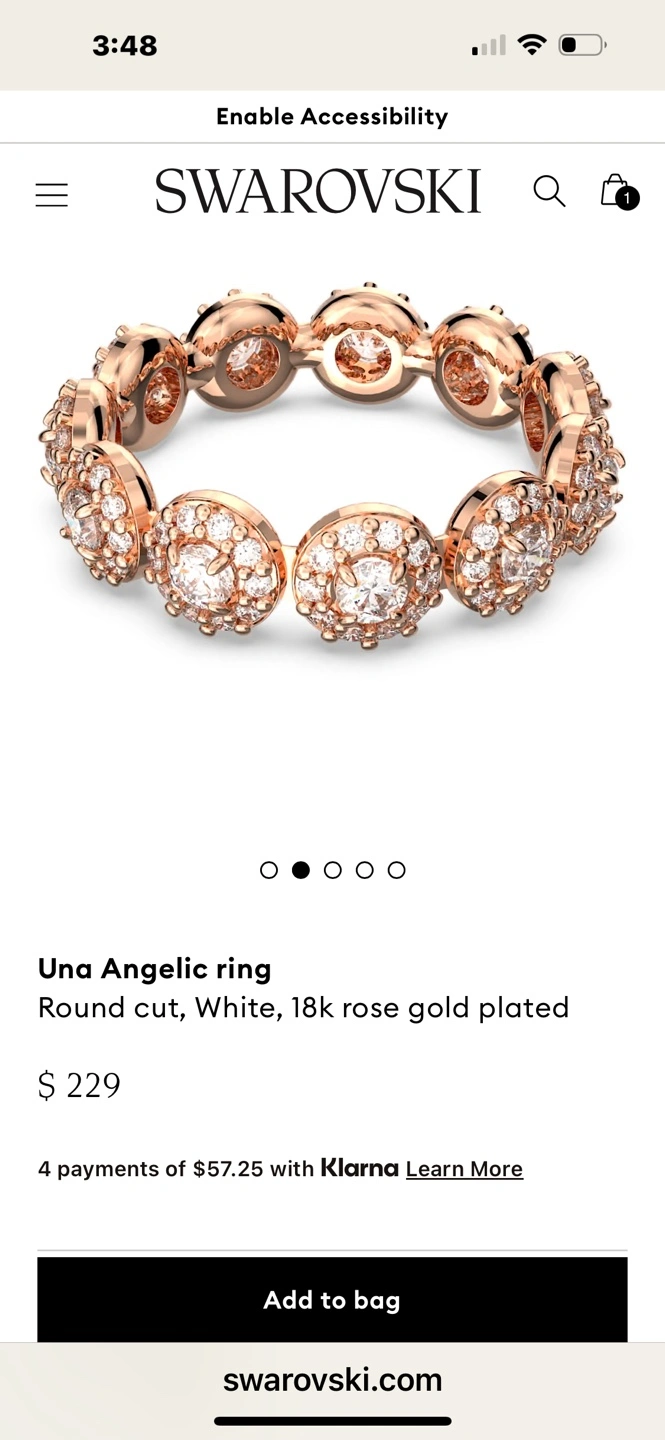Open Klarna Learn More link
Screen dimensions: 665x1440
click(x=464, y=1169)
